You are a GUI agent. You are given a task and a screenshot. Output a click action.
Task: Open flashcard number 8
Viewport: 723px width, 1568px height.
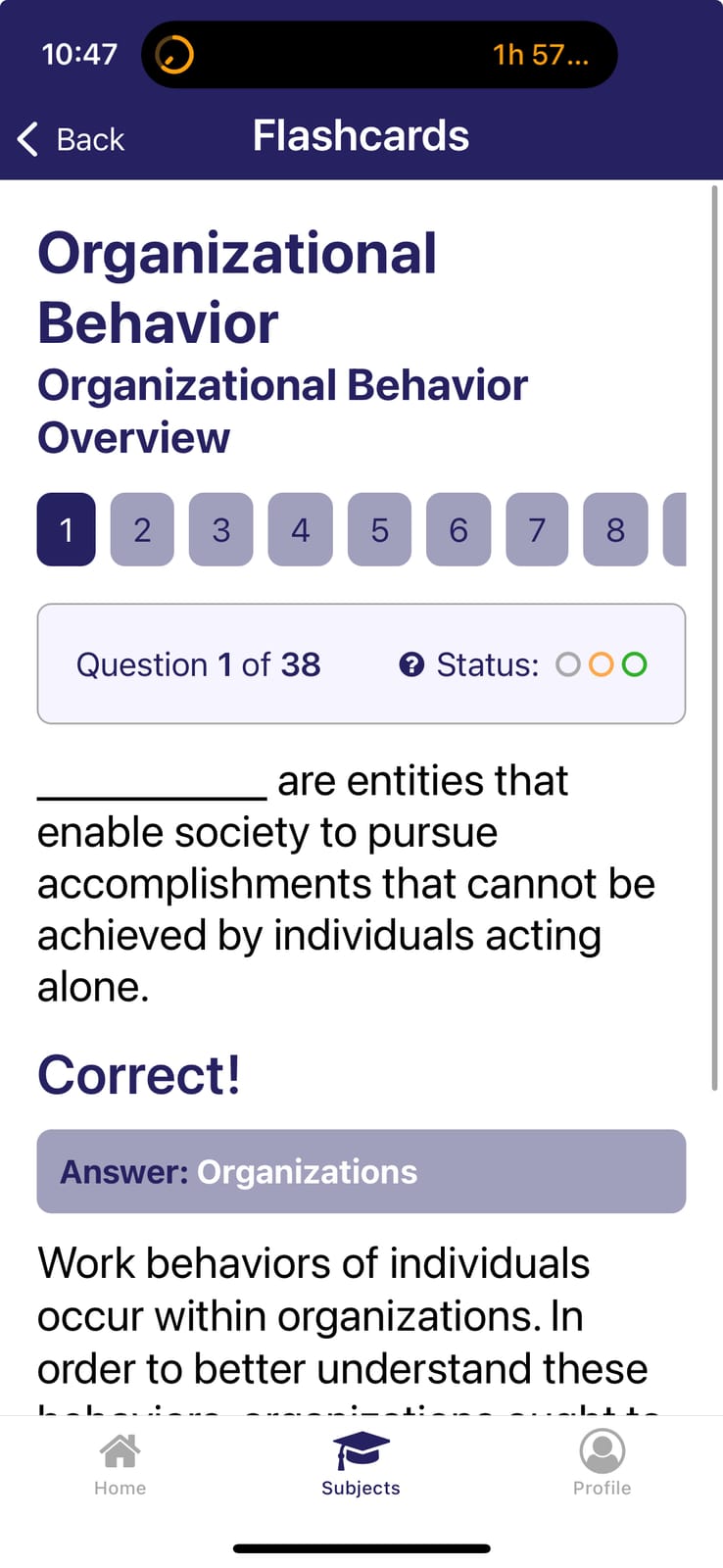(615, 529)
